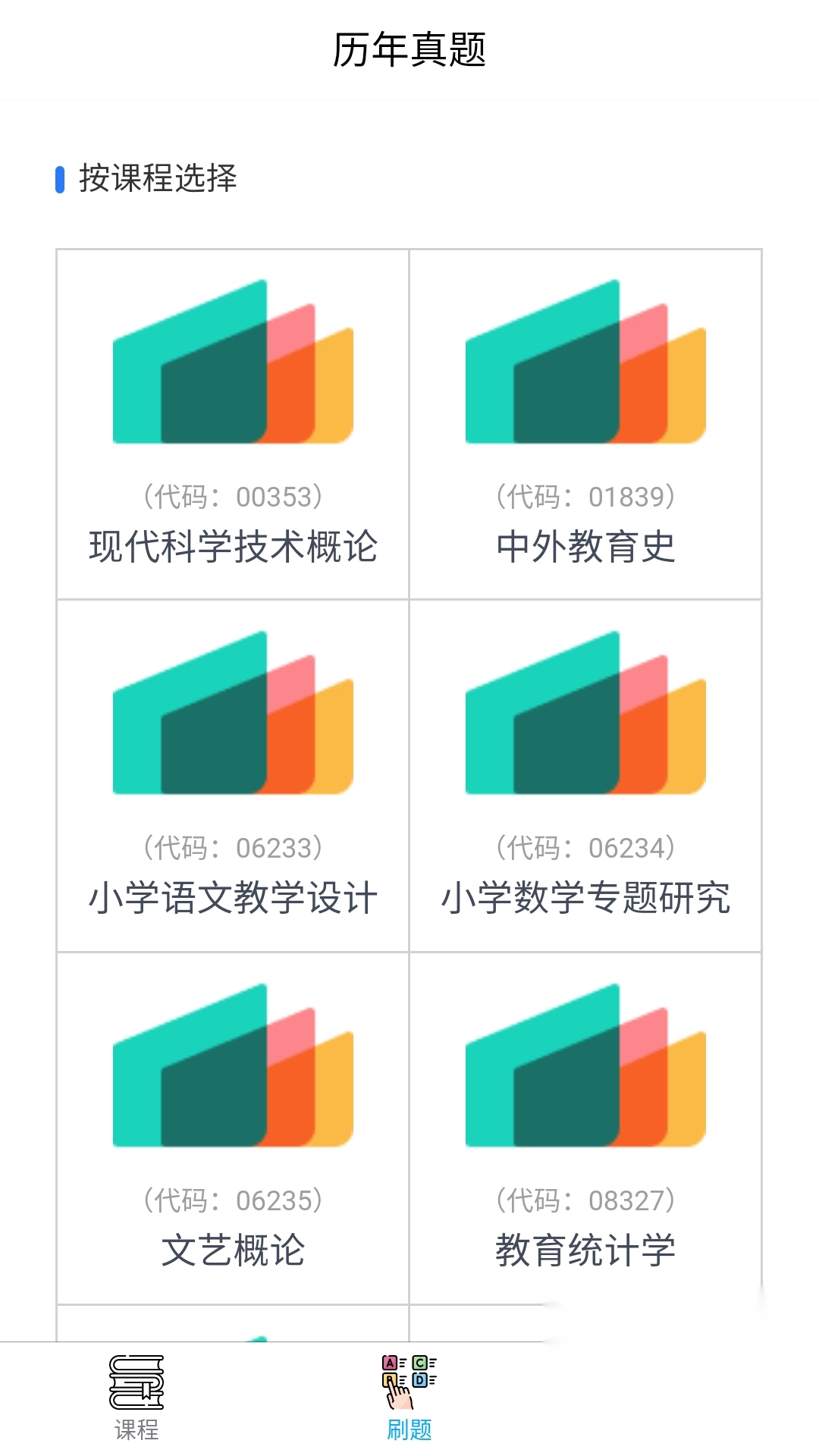Open 中外教育史 course card
819x1456 pixels.
point(585,425)
